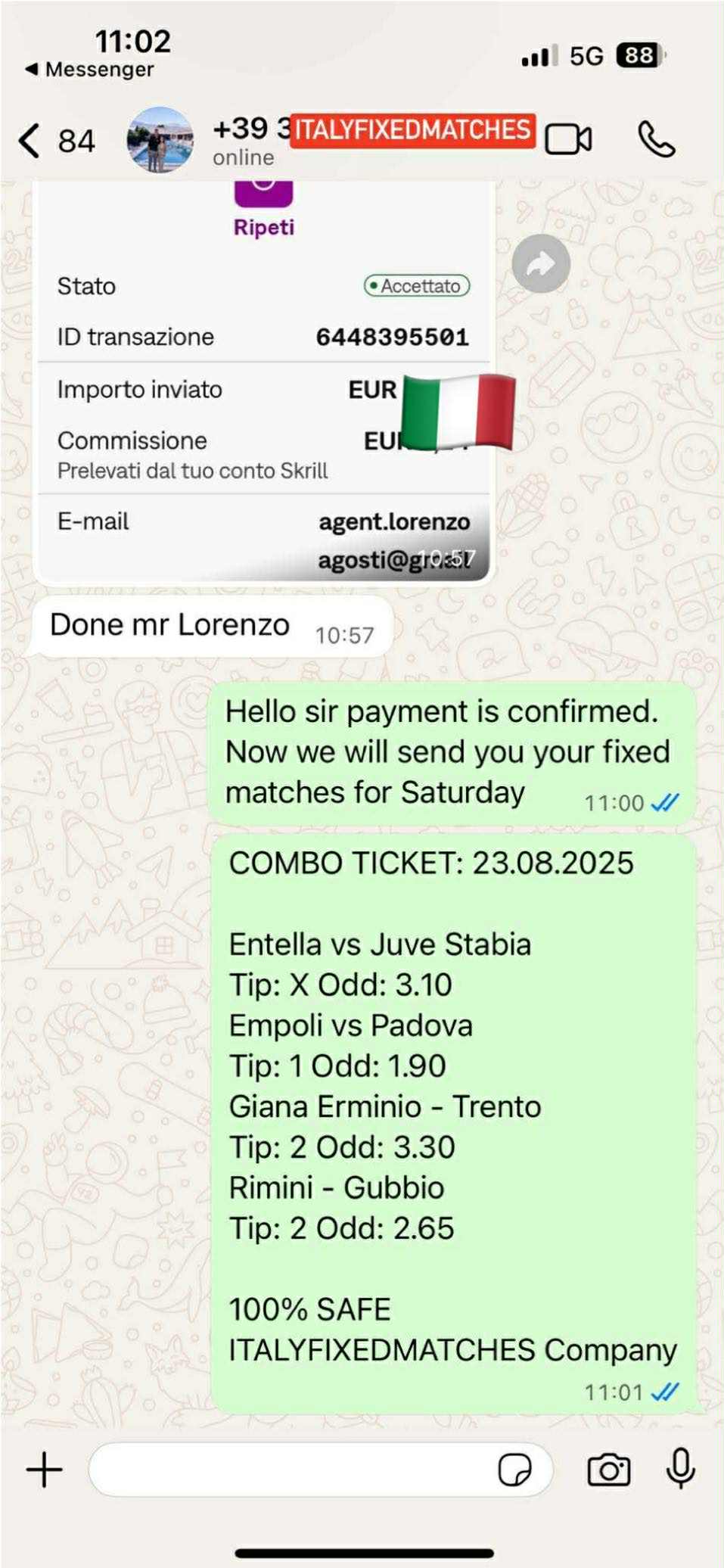Start a voice call

click(x=656, y=139)
